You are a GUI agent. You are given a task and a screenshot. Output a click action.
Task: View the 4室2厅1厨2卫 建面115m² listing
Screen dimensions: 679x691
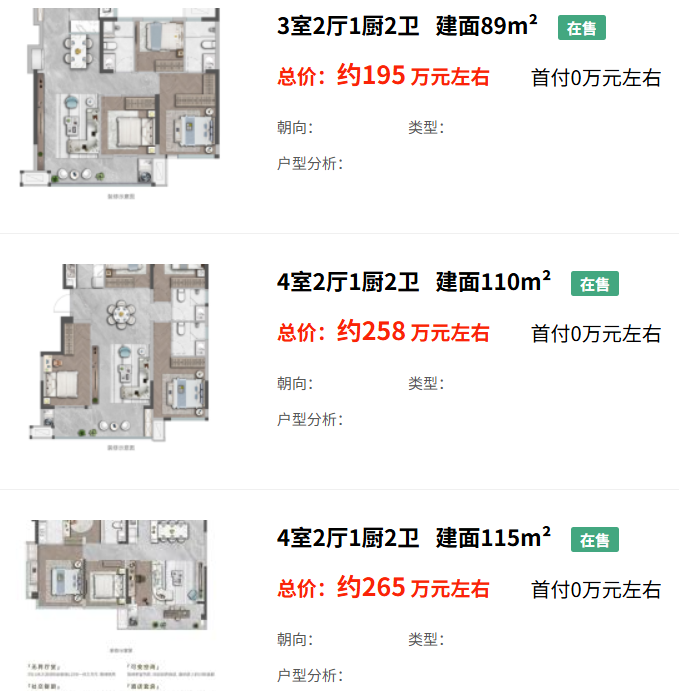413,538
